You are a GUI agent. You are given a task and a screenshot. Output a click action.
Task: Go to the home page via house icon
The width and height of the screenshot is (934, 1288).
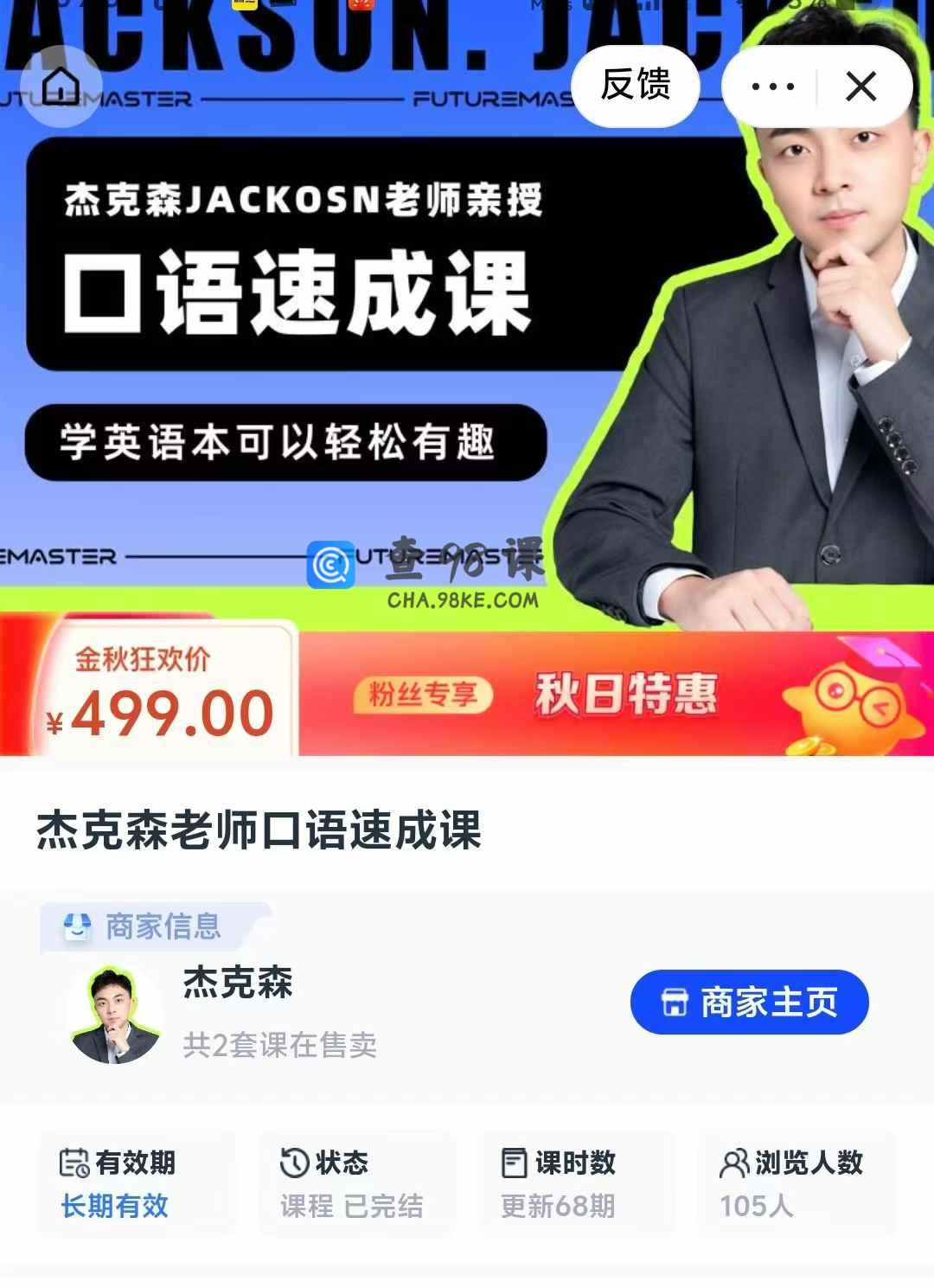(61, 87)
